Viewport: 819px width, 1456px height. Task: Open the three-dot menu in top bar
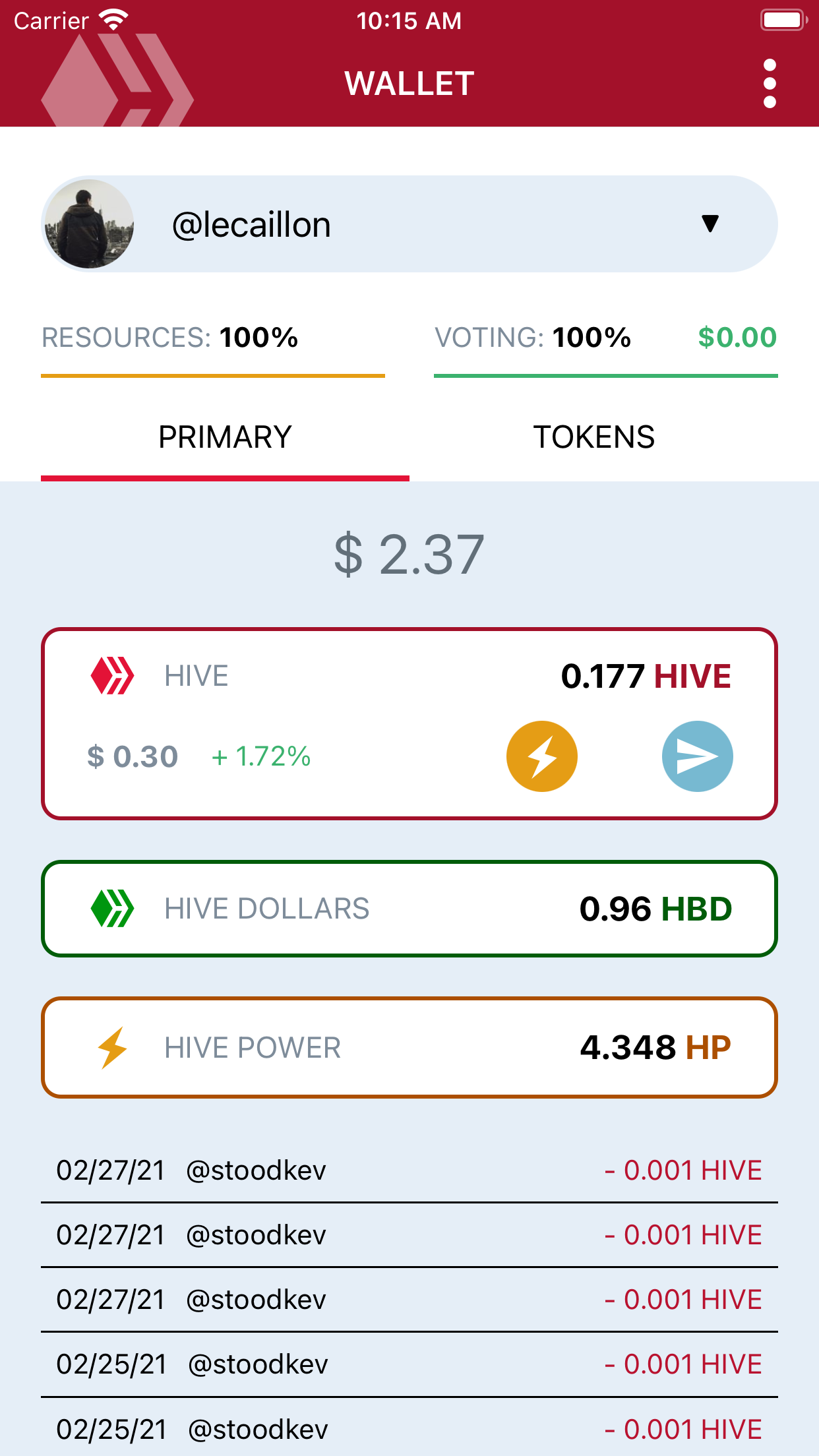coord(769,82)
